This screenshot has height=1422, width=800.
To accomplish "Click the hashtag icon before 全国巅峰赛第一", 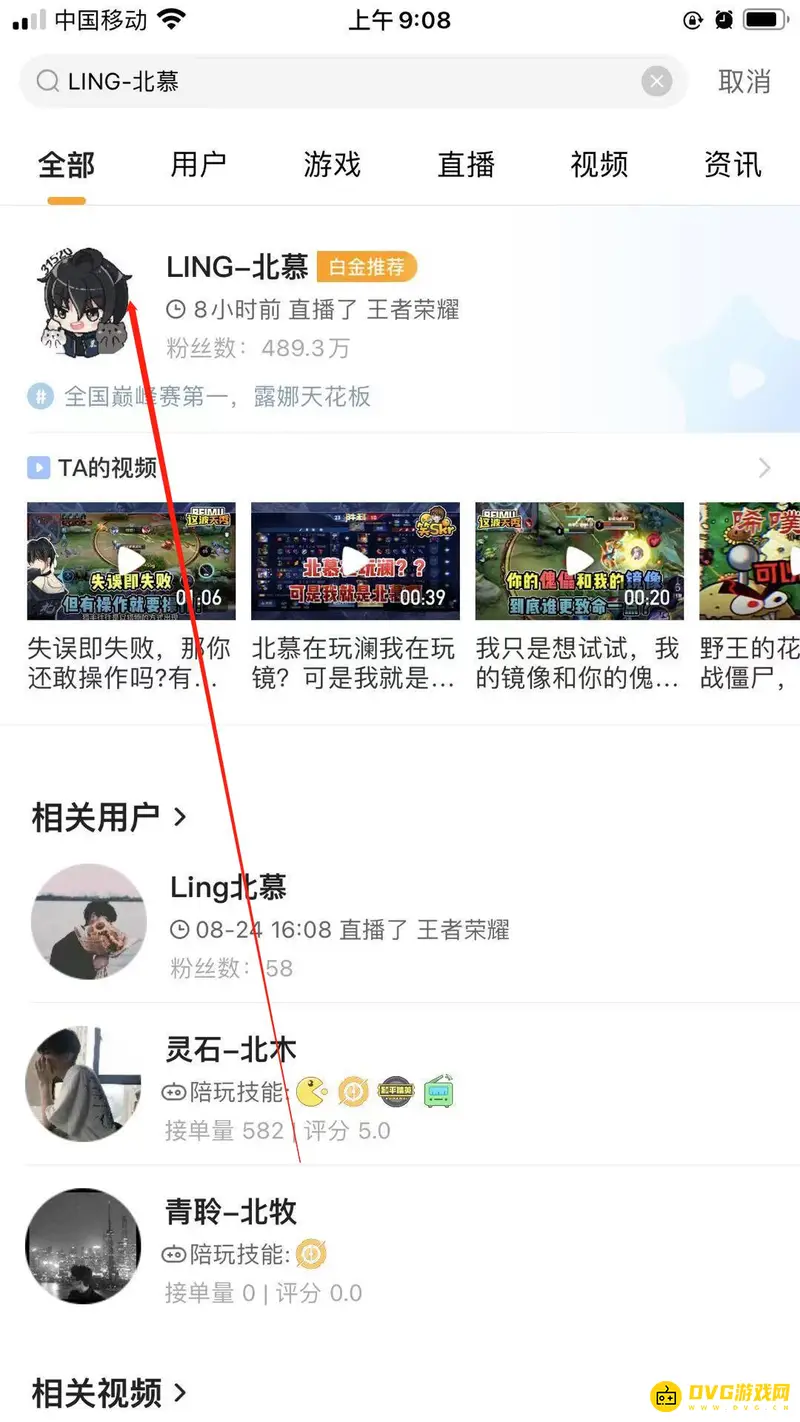I will (39, 396).
